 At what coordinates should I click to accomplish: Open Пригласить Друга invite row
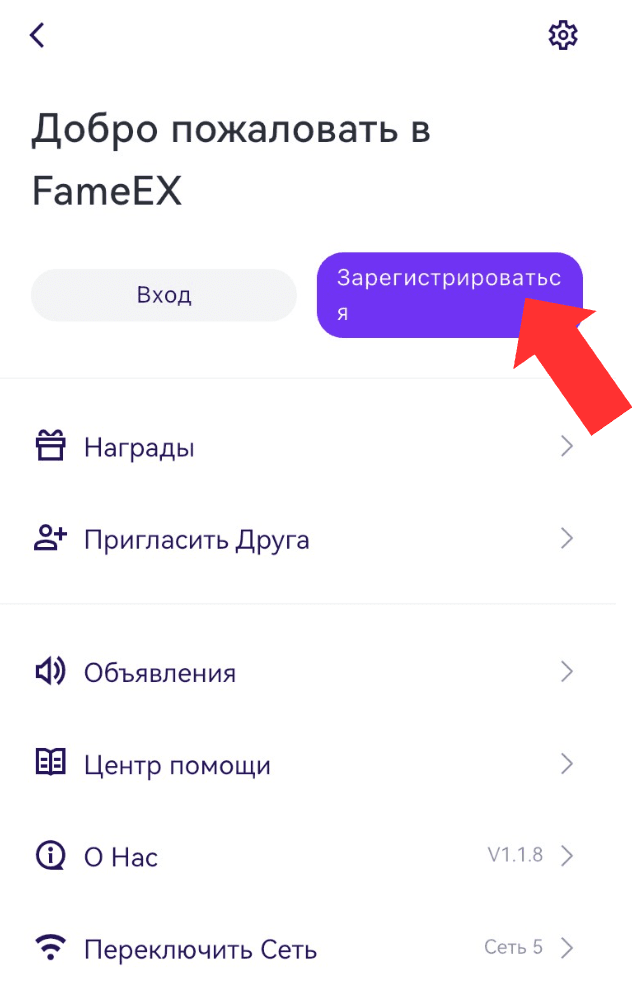[305, 540]
